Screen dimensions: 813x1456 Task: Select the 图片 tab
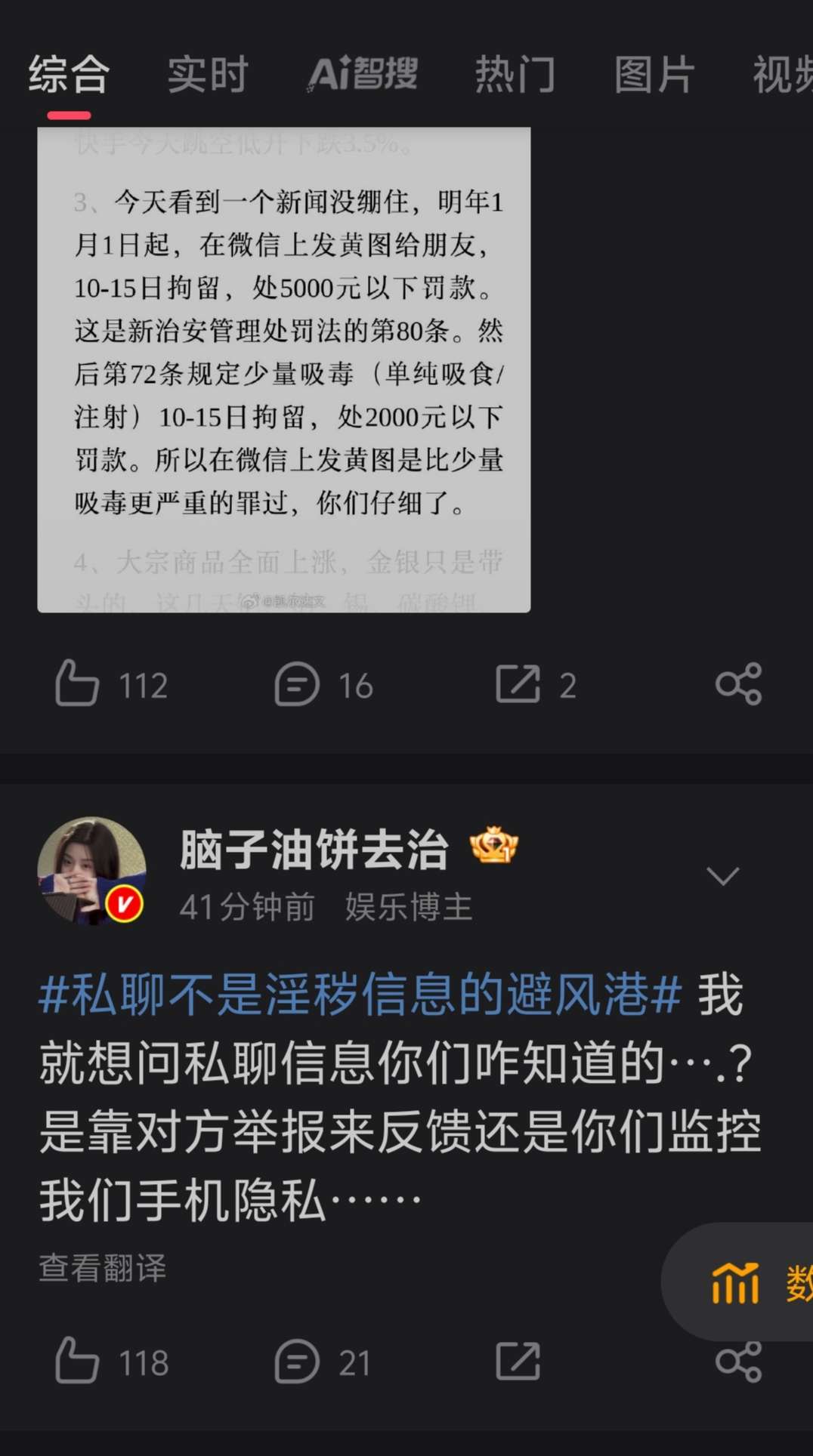click(654, 74)
